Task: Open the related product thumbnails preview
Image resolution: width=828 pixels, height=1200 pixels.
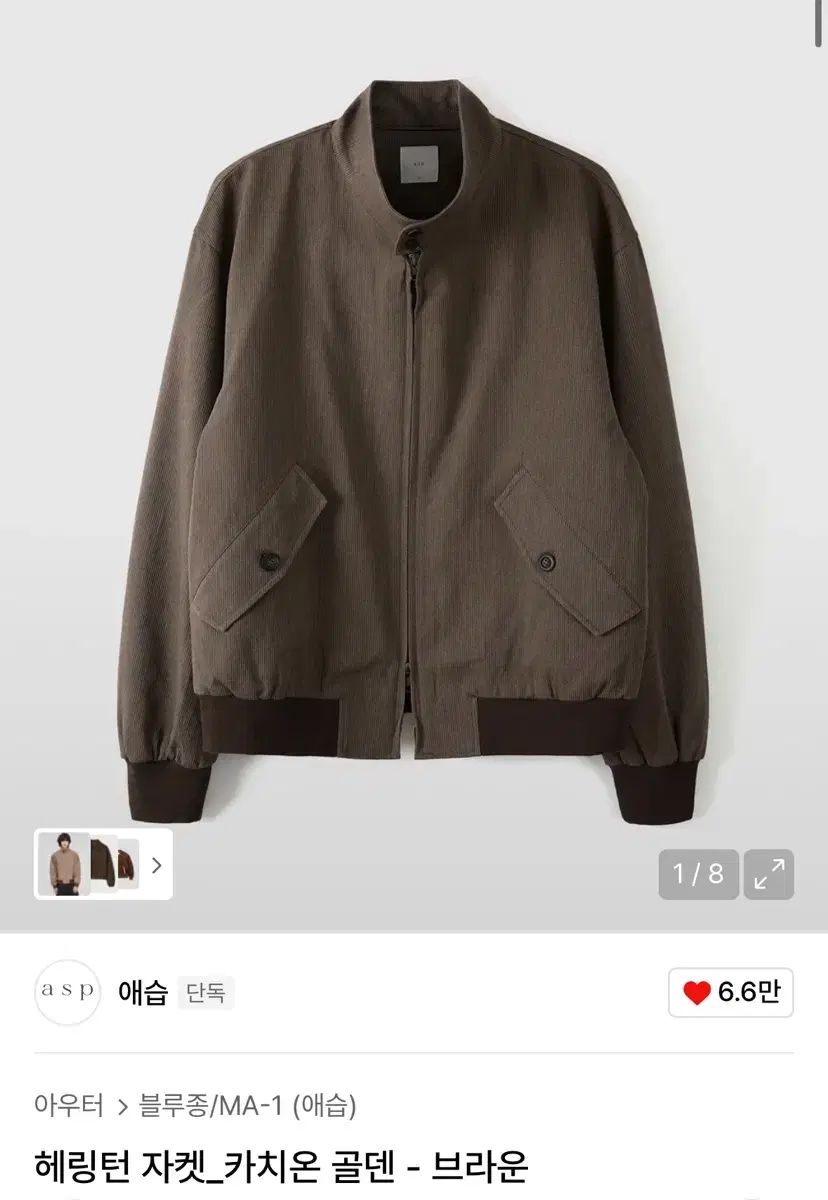Action: click(x=103, y=864)
